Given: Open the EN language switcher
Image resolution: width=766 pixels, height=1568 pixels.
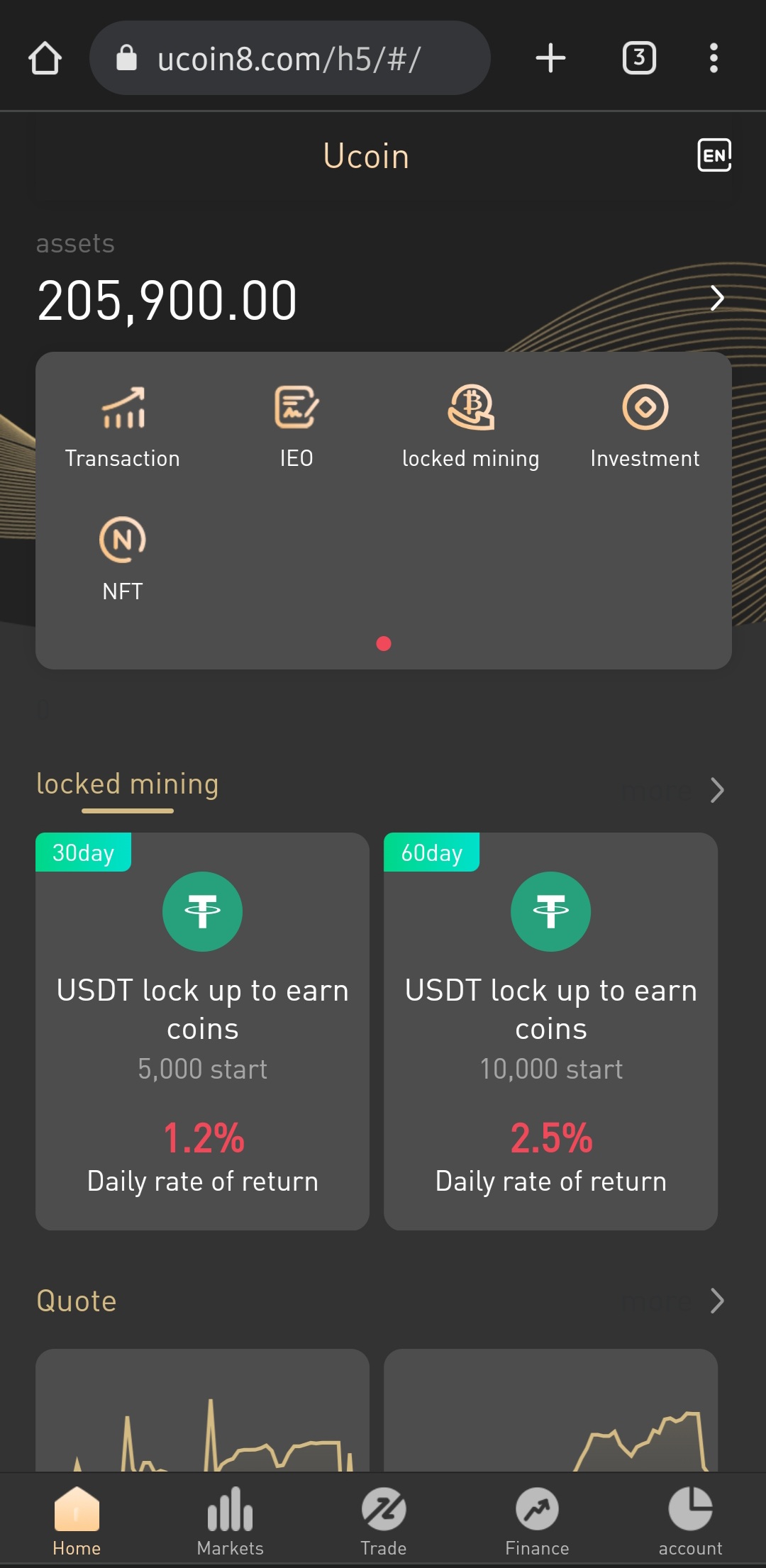Looking at the screenshot, I should tap(714, 155).
